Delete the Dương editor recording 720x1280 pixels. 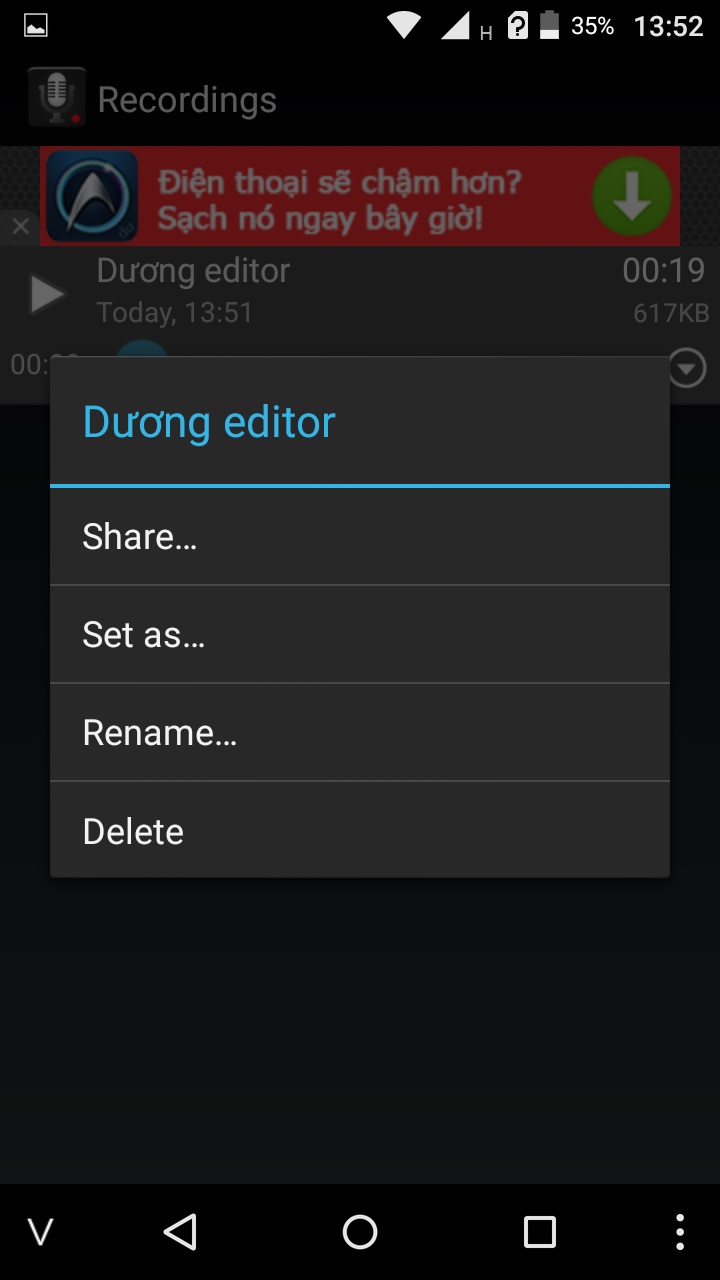tap(360, 830)
